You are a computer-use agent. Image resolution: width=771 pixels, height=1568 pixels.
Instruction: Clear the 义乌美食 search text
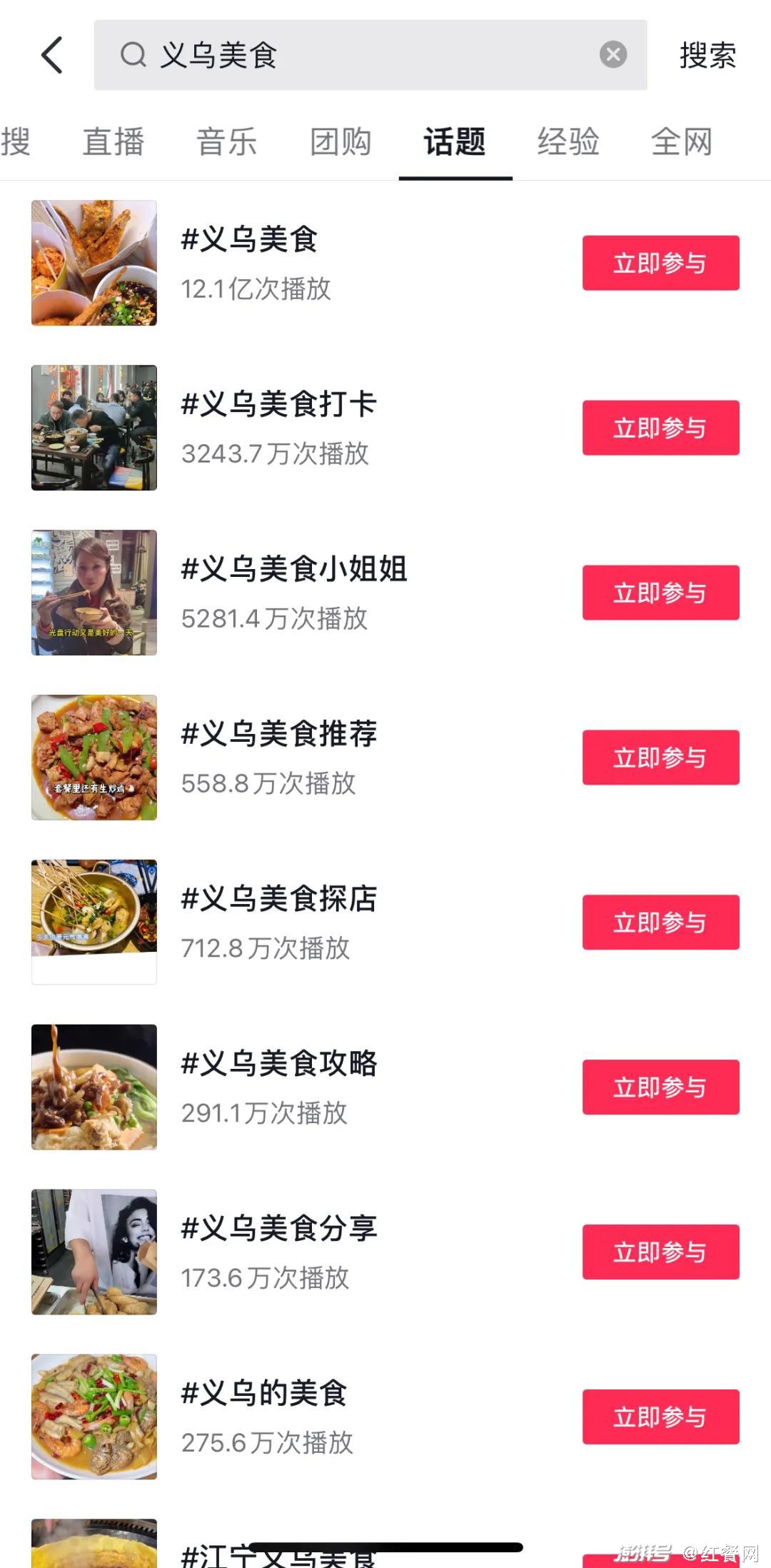tap(613, 55)
